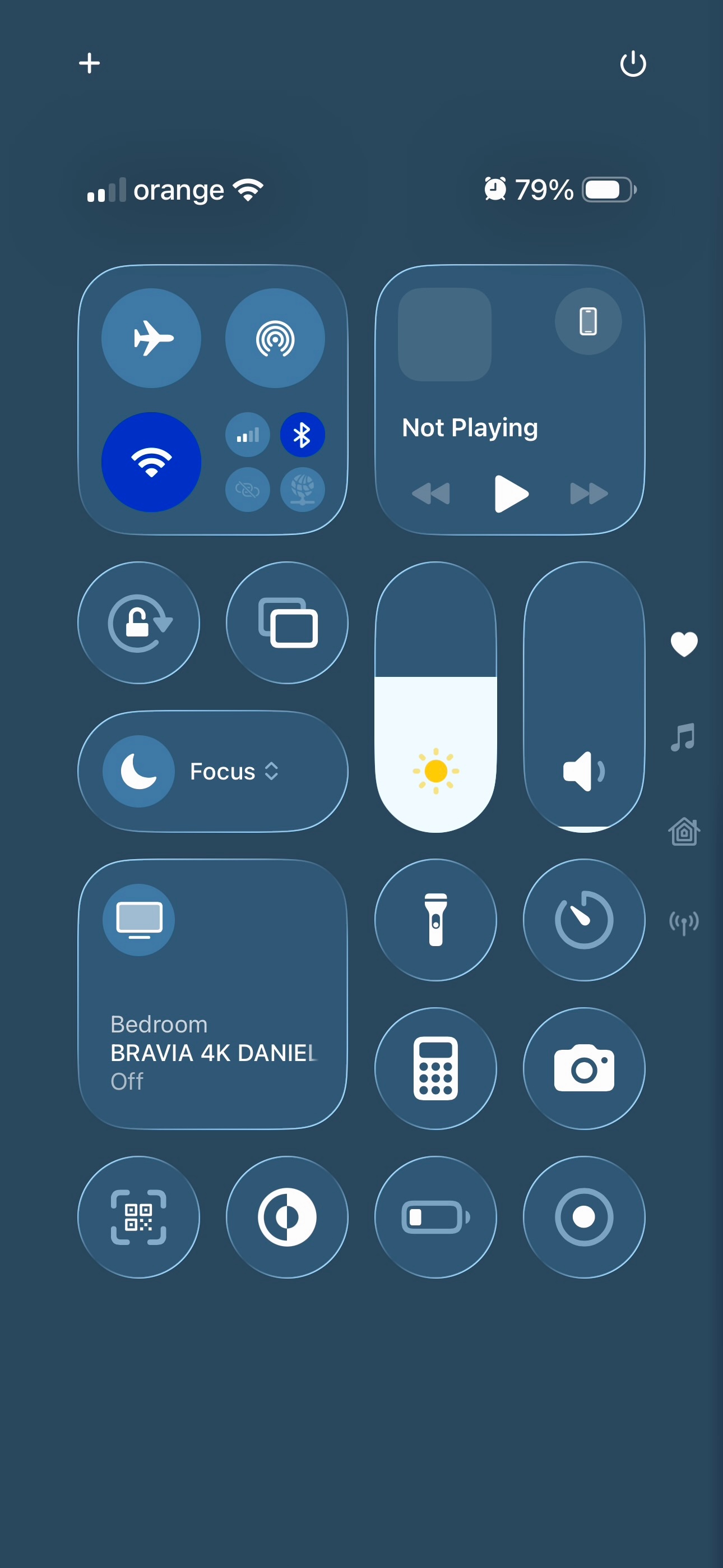Toggle Dark Mode
This screenshot has height=1568, width=723.
(x=288, y=1217)
